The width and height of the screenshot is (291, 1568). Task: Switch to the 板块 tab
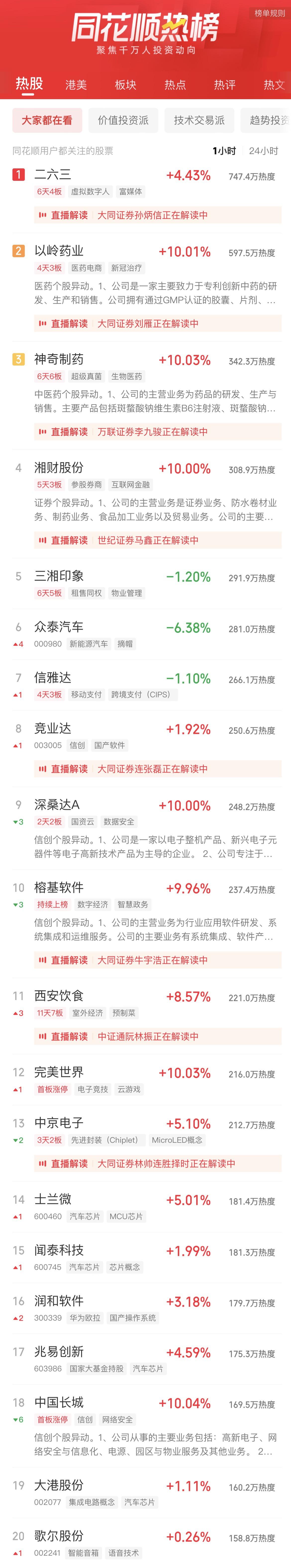coord(125,85)
